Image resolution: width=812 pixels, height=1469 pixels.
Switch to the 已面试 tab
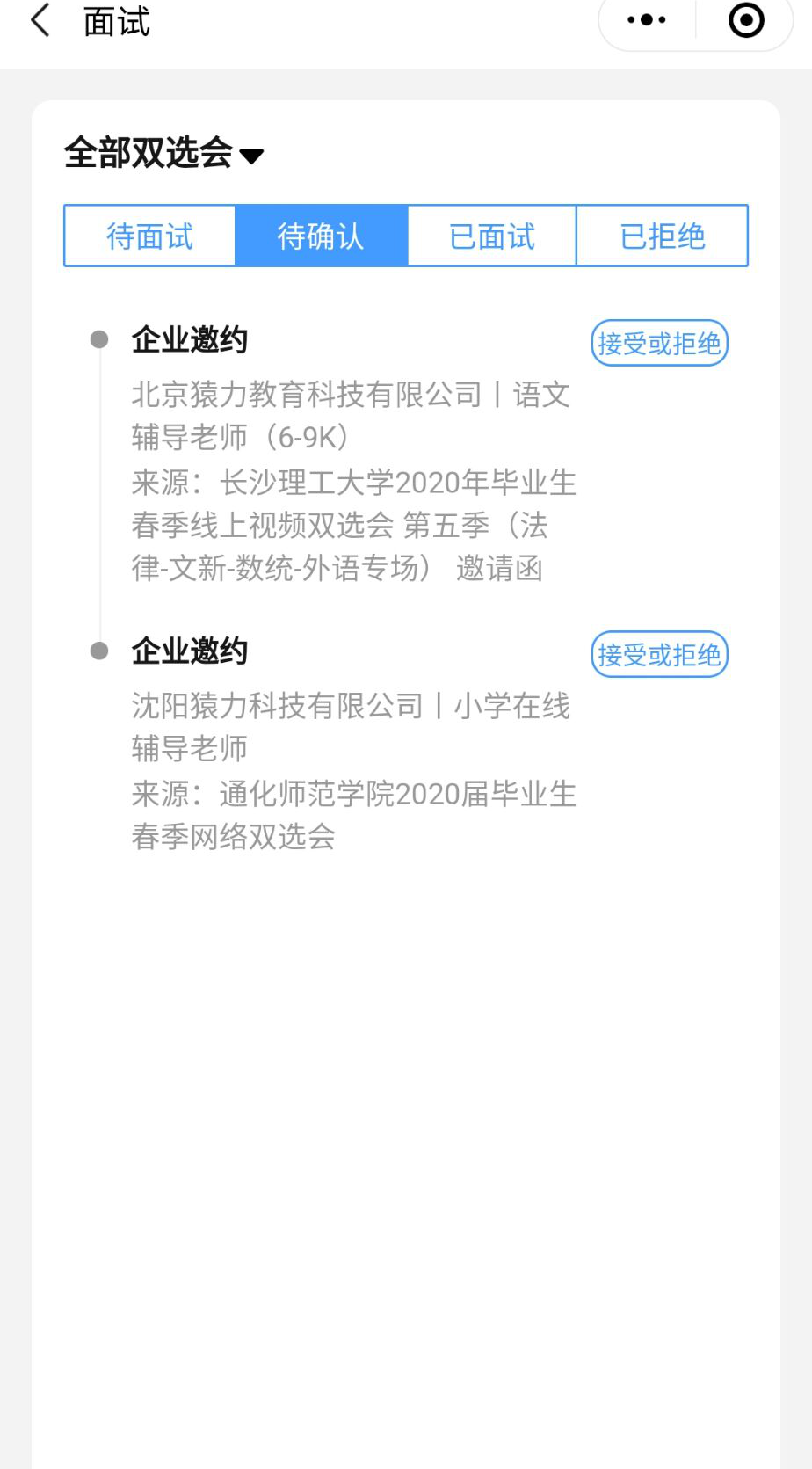[492, 236]
